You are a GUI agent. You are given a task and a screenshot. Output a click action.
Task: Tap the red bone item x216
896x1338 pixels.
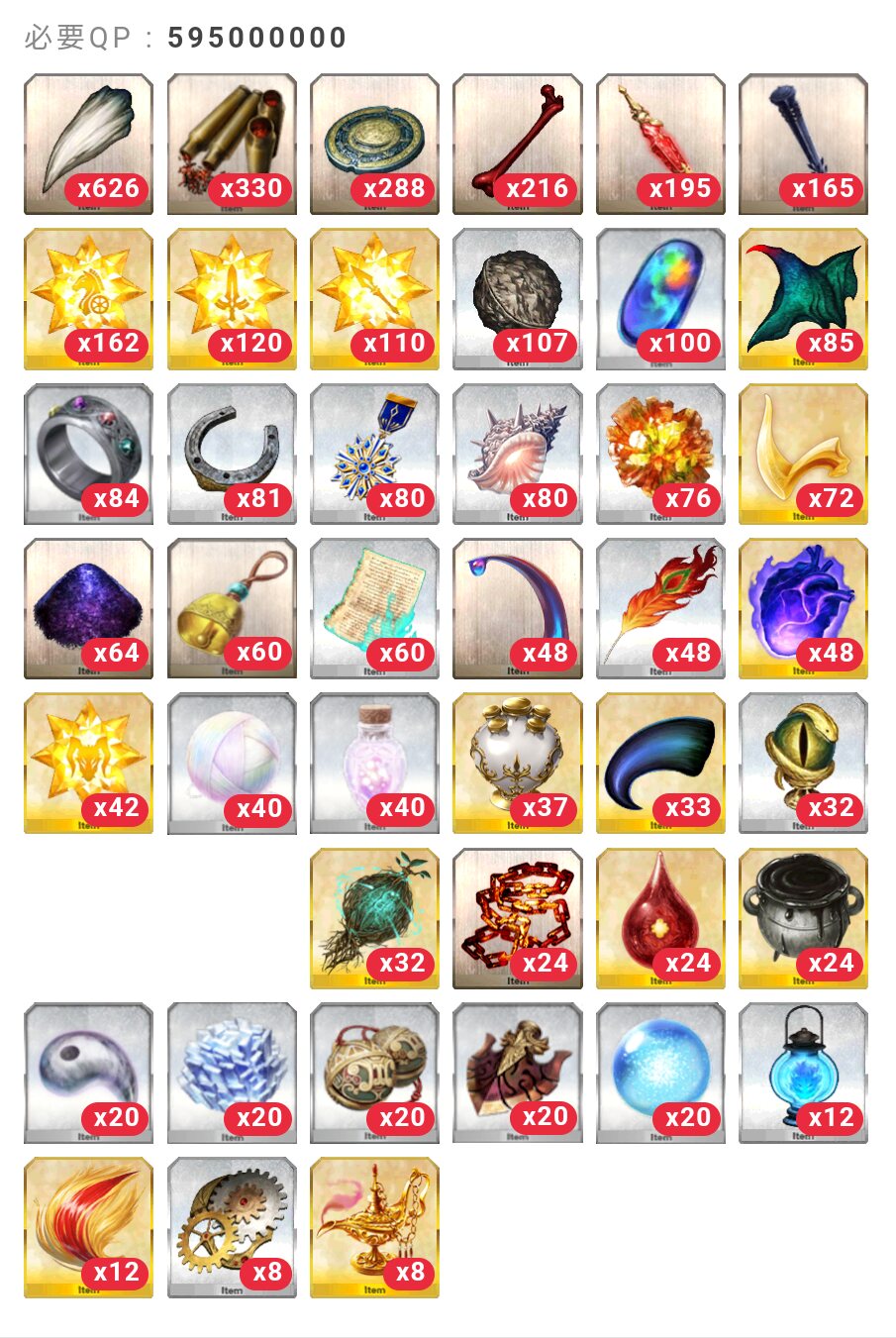coord(517,144)
